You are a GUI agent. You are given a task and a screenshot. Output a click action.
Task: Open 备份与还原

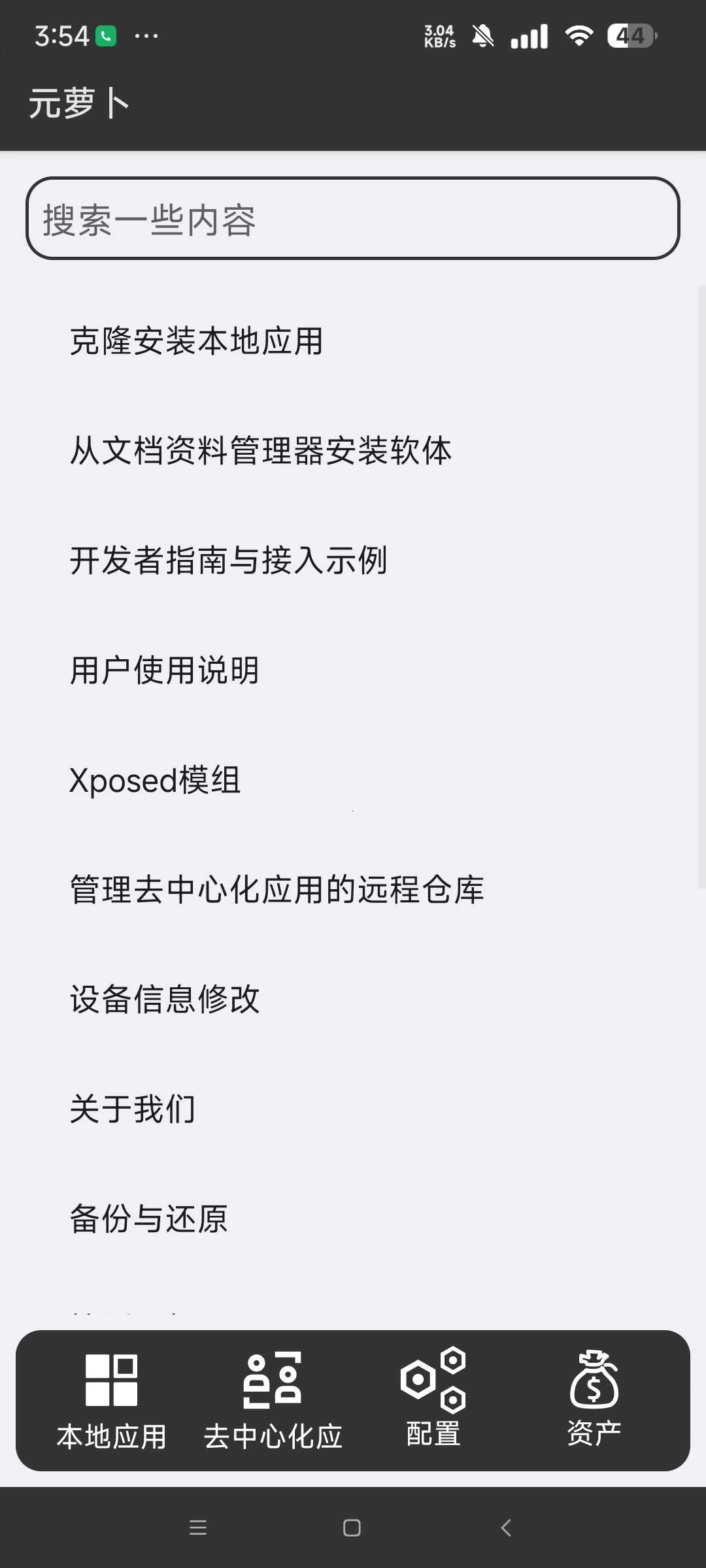(x=353, y=1219)
